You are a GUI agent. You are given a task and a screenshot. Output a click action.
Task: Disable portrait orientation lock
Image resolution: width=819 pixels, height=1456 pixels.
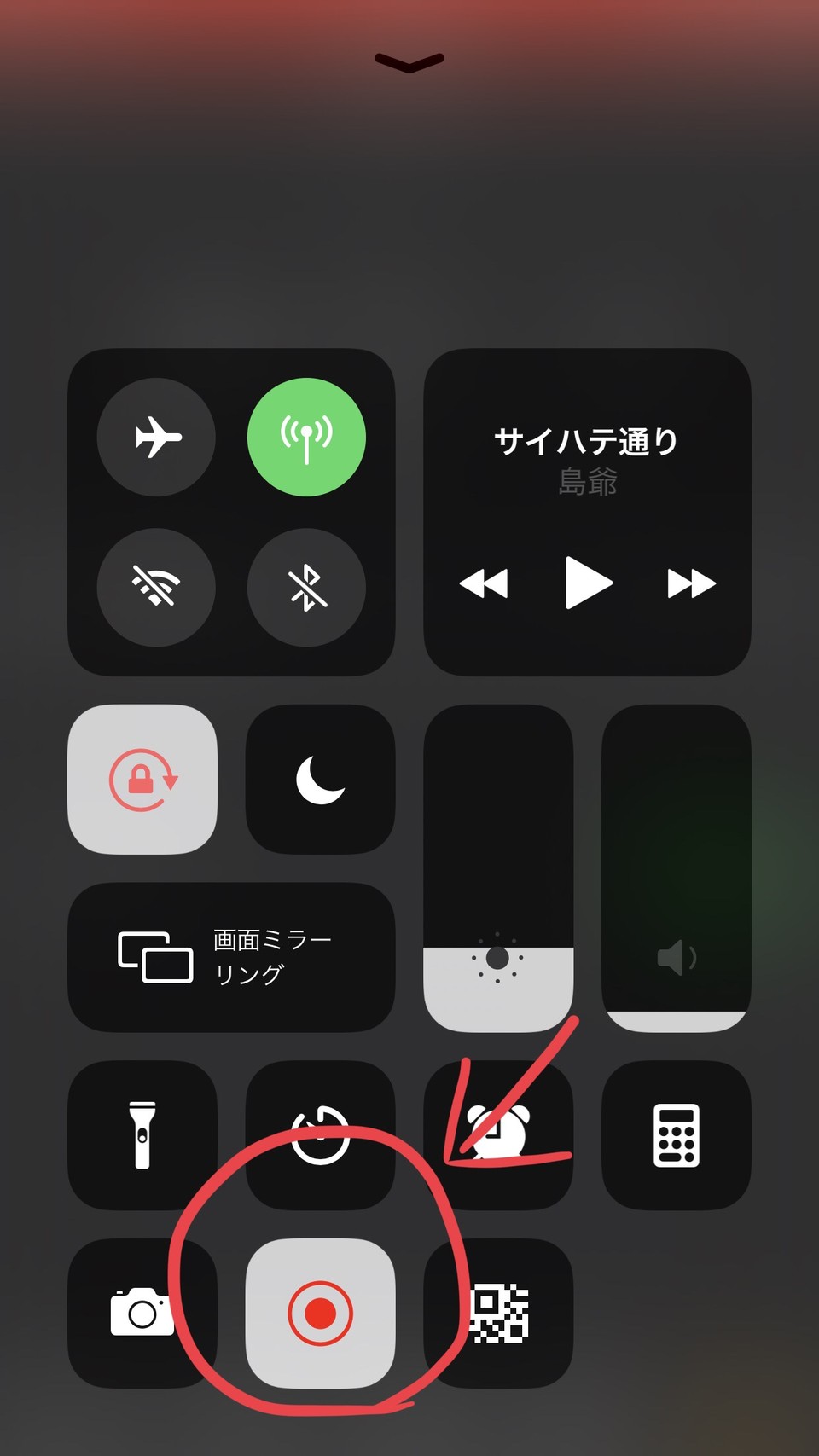142,779
